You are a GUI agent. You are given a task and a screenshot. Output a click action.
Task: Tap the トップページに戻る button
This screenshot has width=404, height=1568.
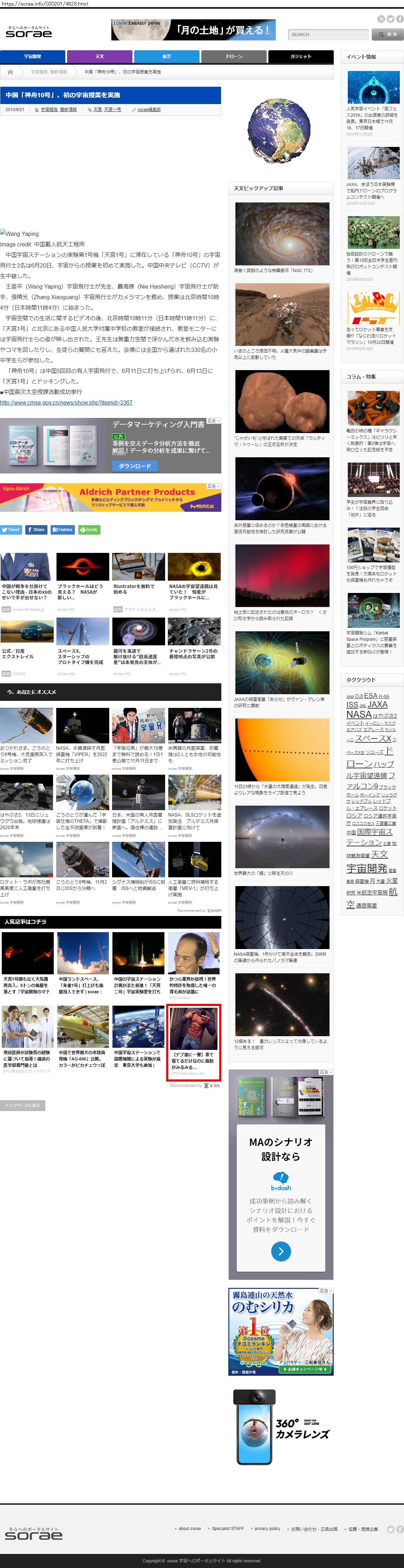pyautogui.click(x=22, y=1105)
